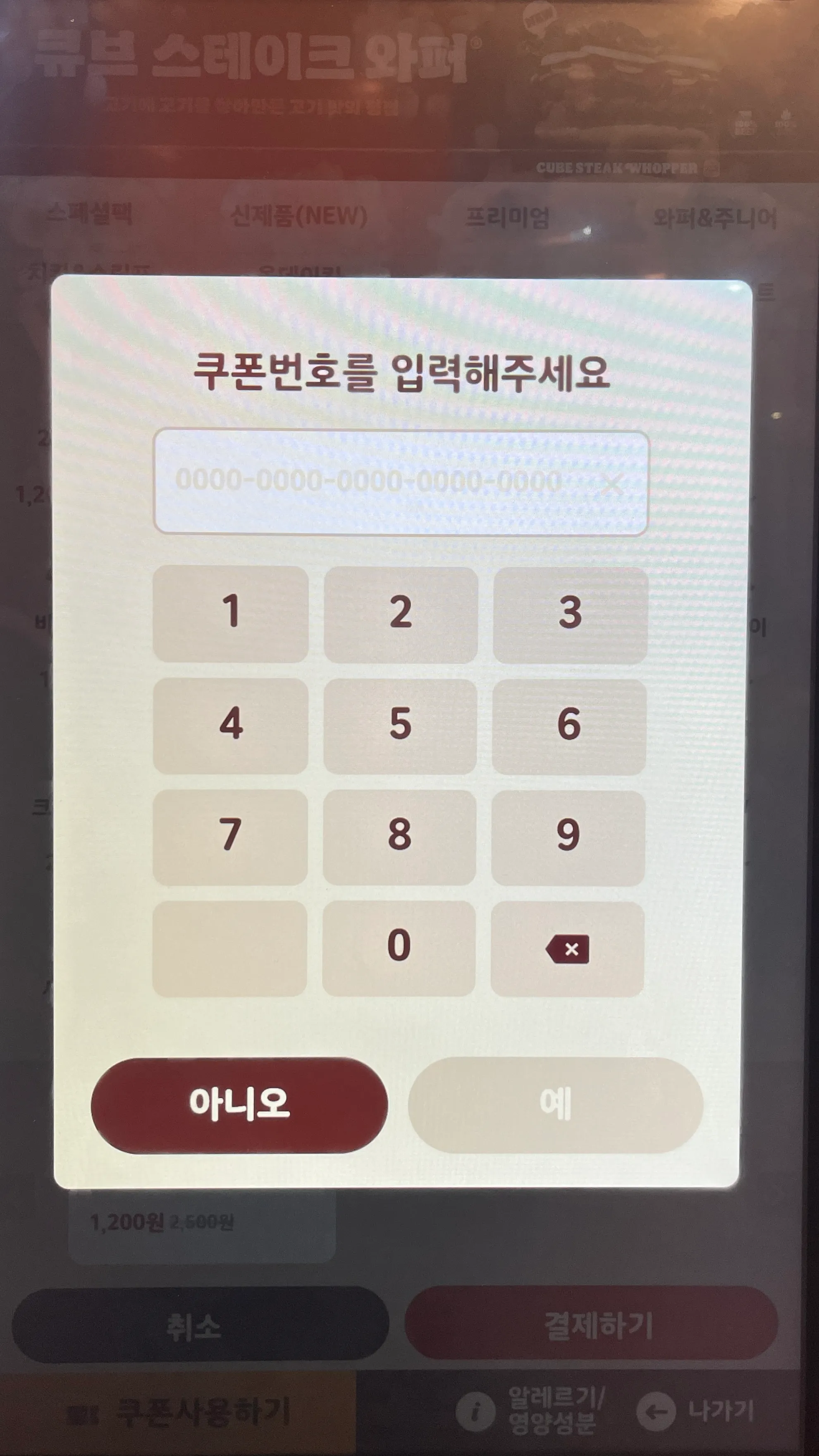Clear the coupon field with the X
Screen dimensions: 819x1456
(x=611, y=484)
